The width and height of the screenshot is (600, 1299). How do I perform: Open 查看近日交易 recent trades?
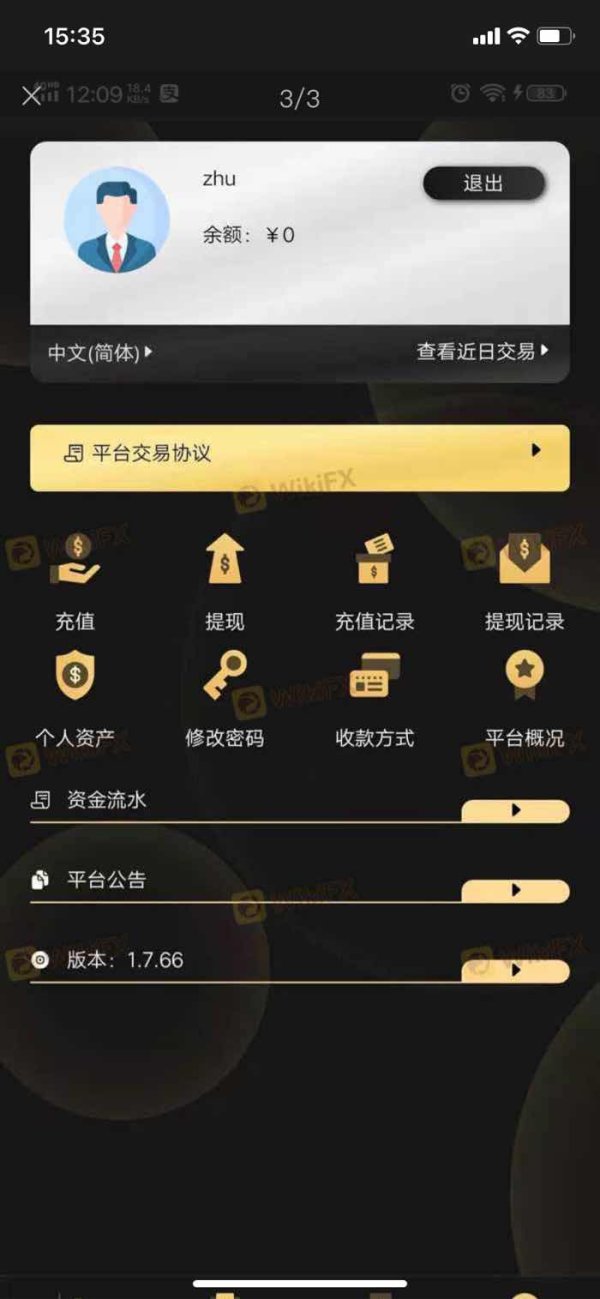coord(483,352)
